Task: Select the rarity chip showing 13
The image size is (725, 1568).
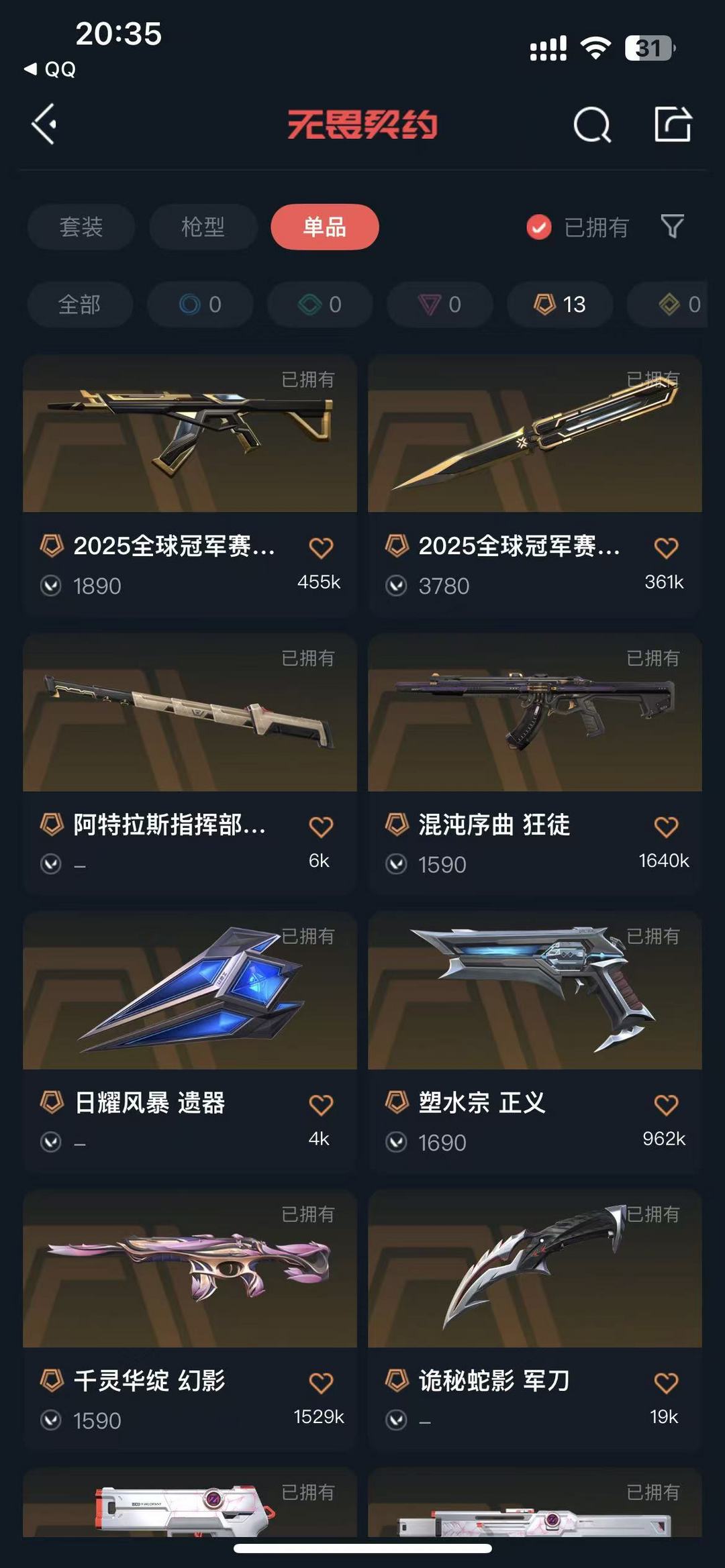Action: 560,305
